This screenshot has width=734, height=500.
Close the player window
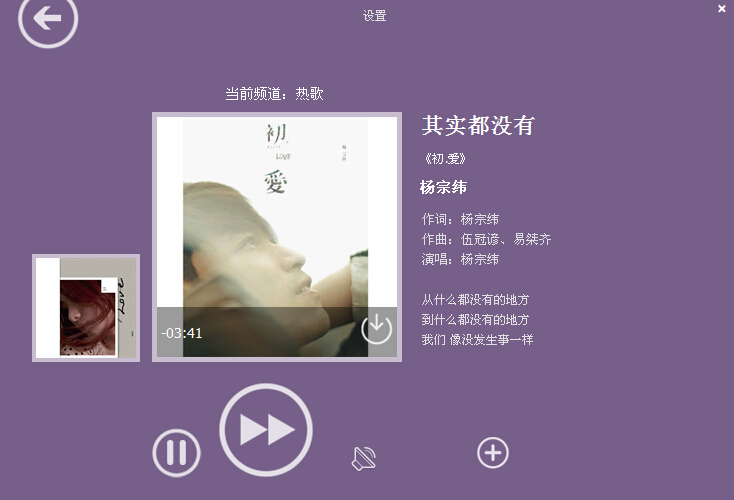[722, 8]
